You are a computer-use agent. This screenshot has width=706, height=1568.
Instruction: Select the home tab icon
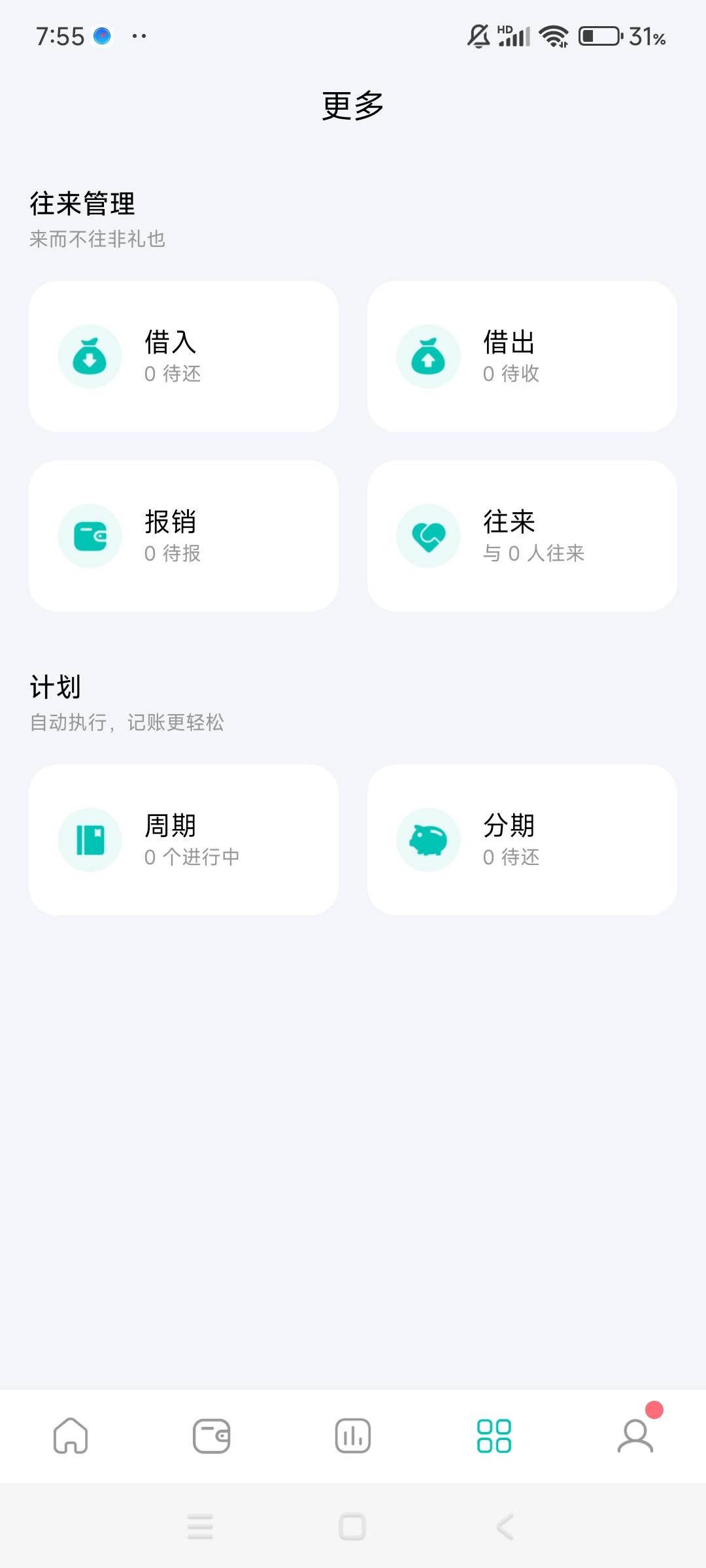(70, 1435)
